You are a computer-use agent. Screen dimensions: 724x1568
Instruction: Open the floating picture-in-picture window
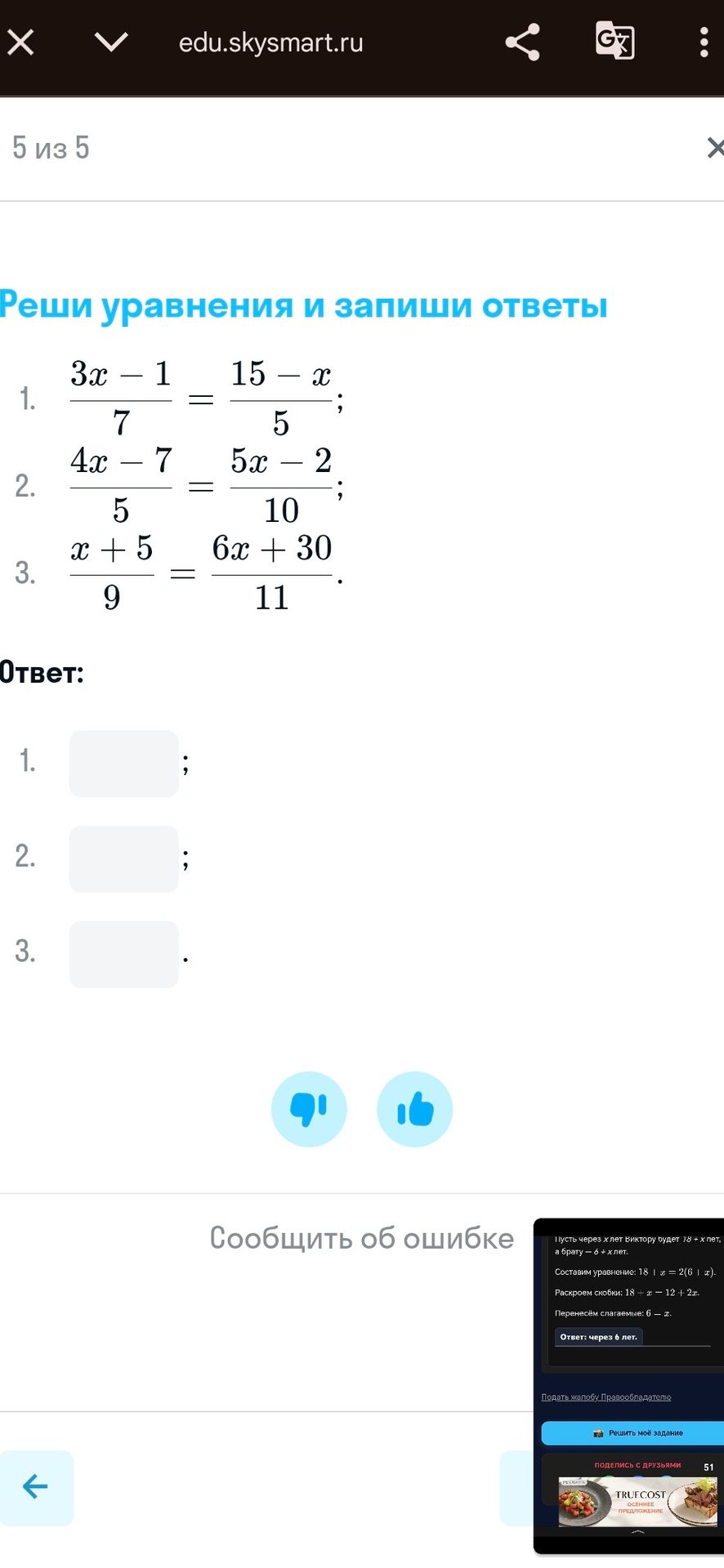[x=628, y=1386]
